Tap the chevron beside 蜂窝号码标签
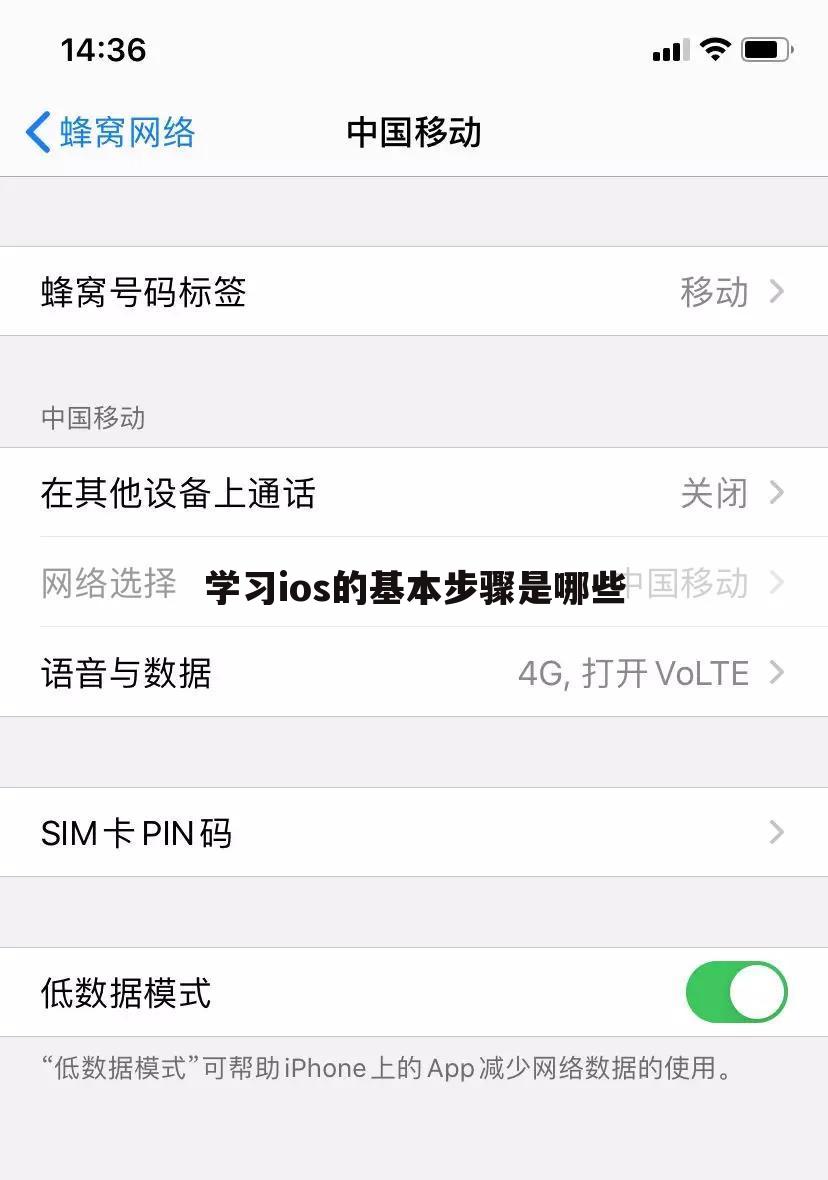 click(x=775, y=292)
